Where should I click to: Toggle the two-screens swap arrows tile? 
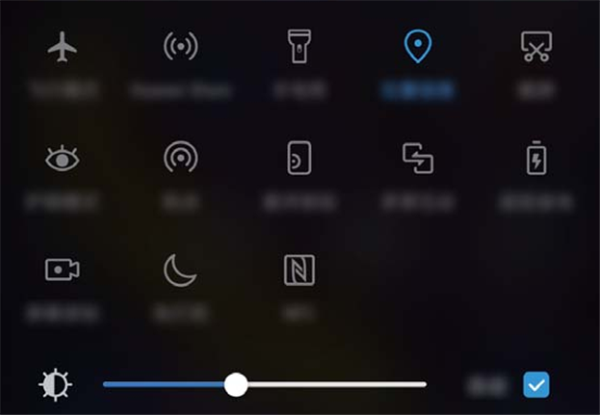click(417, 158)
